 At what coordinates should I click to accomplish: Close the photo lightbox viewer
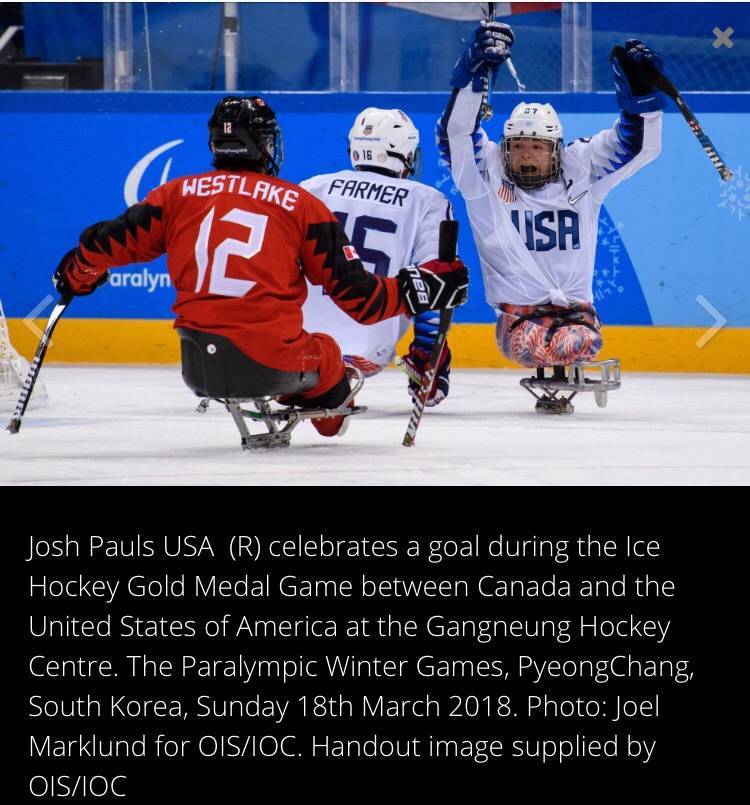(x=722, y=38)
